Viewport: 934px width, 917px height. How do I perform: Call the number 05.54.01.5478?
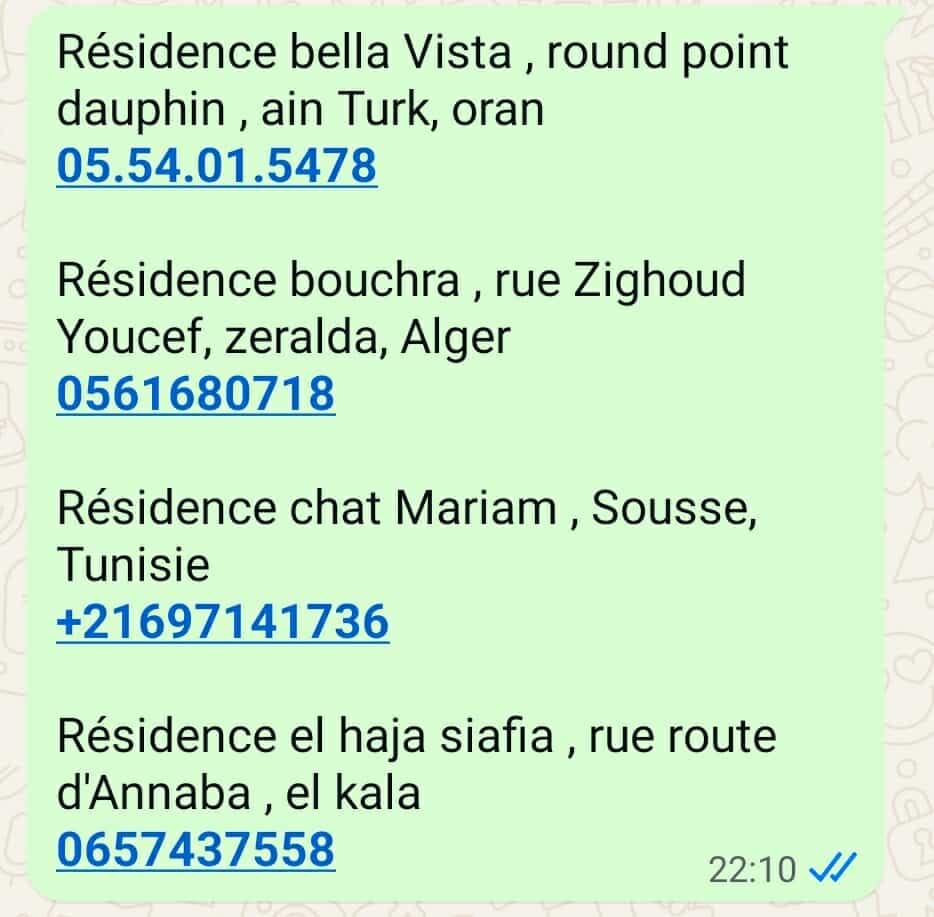pos(216,166)
